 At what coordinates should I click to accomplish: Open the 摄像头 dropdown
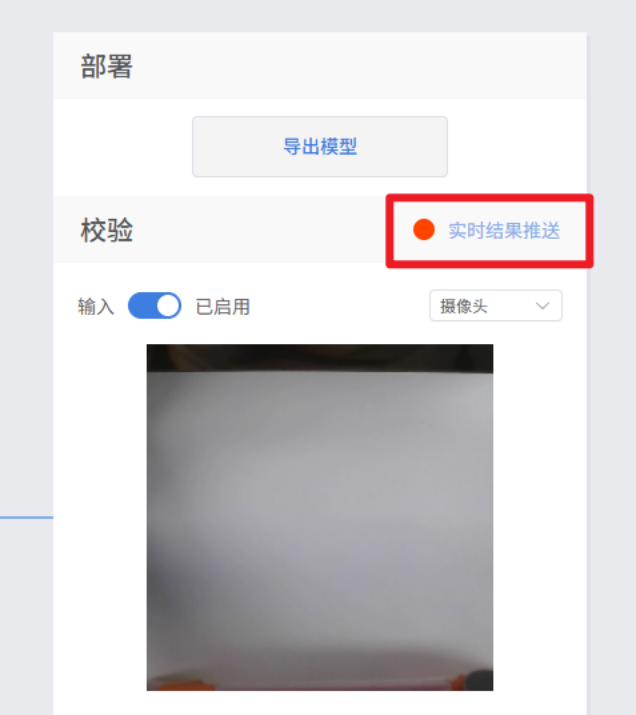point(495,306)
